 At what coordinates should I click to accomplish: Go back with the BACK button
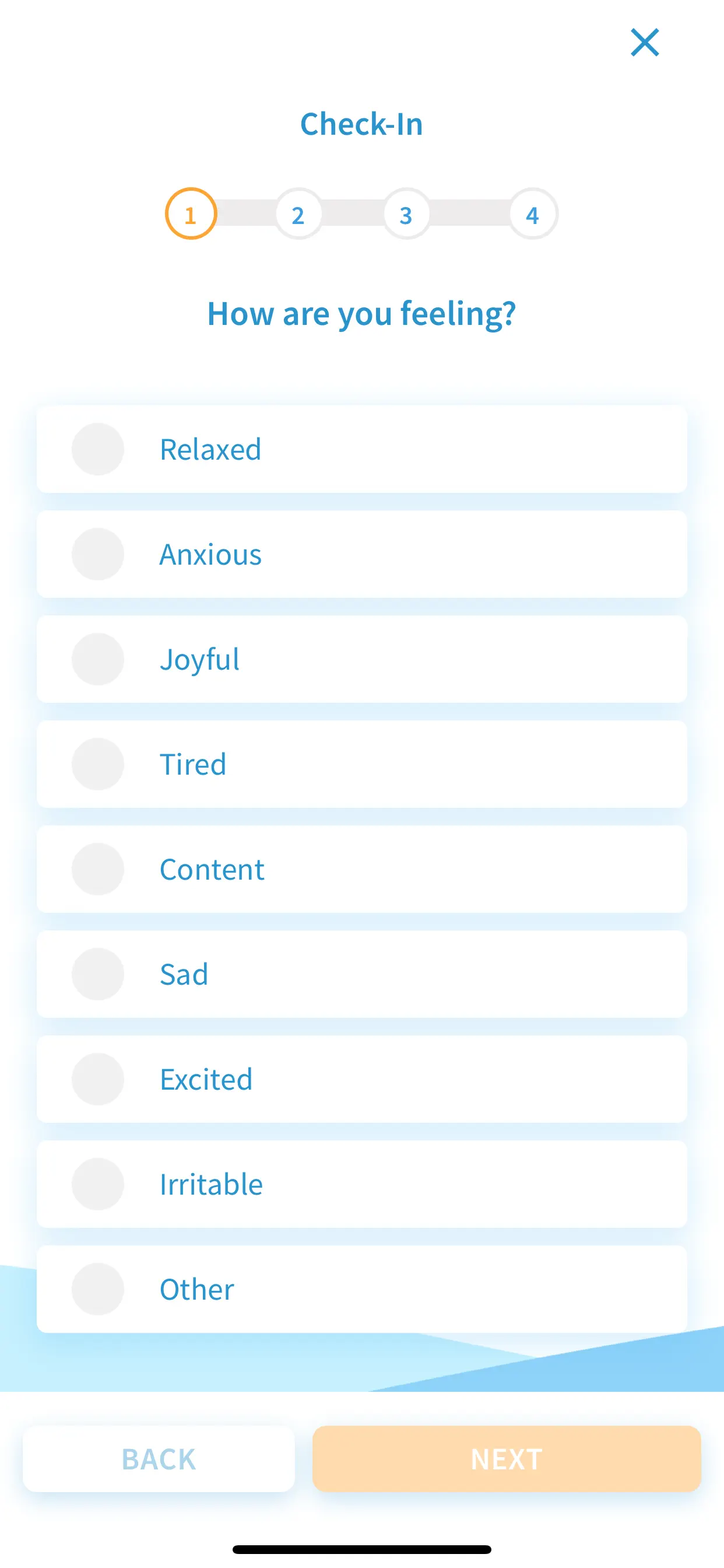click(159, 1459)
